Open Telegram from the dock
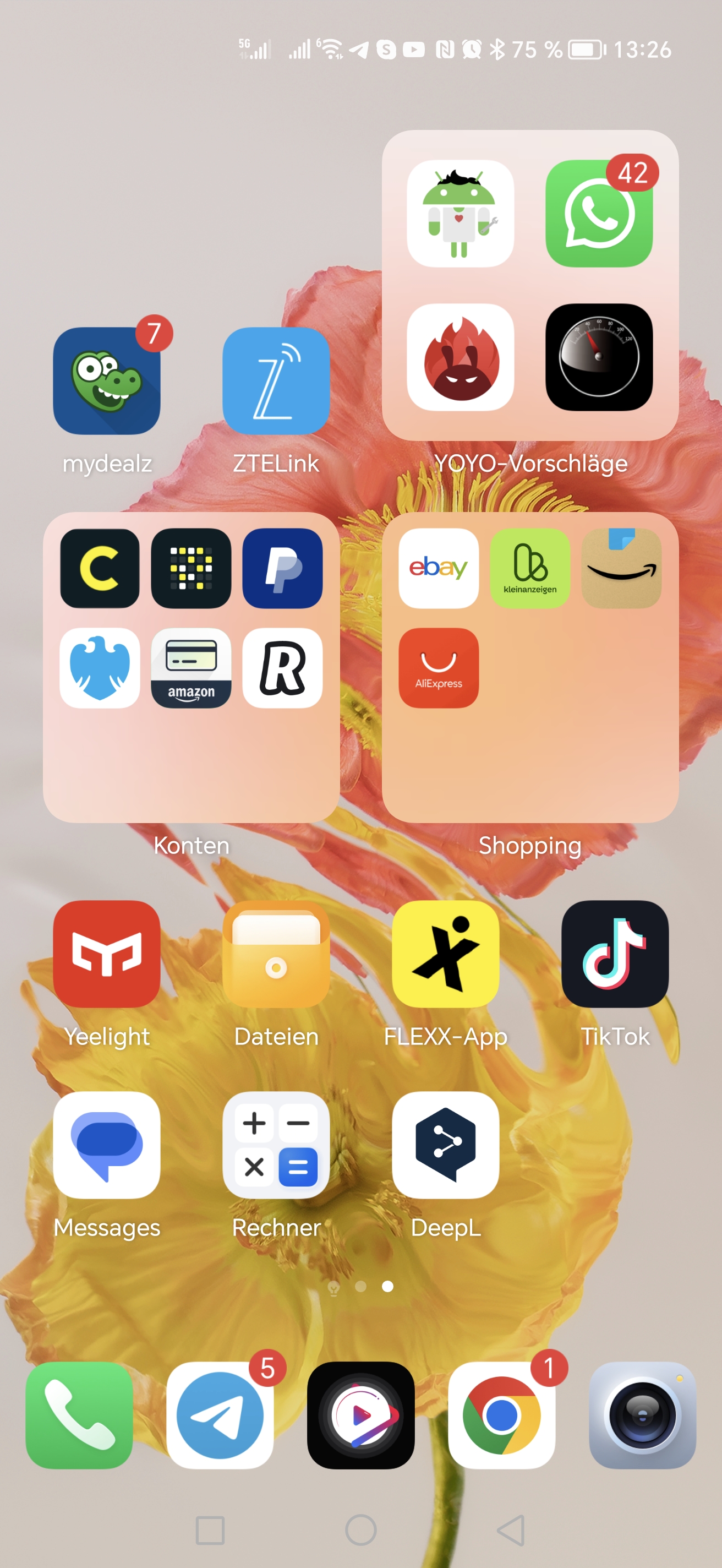 (220, 1415)
